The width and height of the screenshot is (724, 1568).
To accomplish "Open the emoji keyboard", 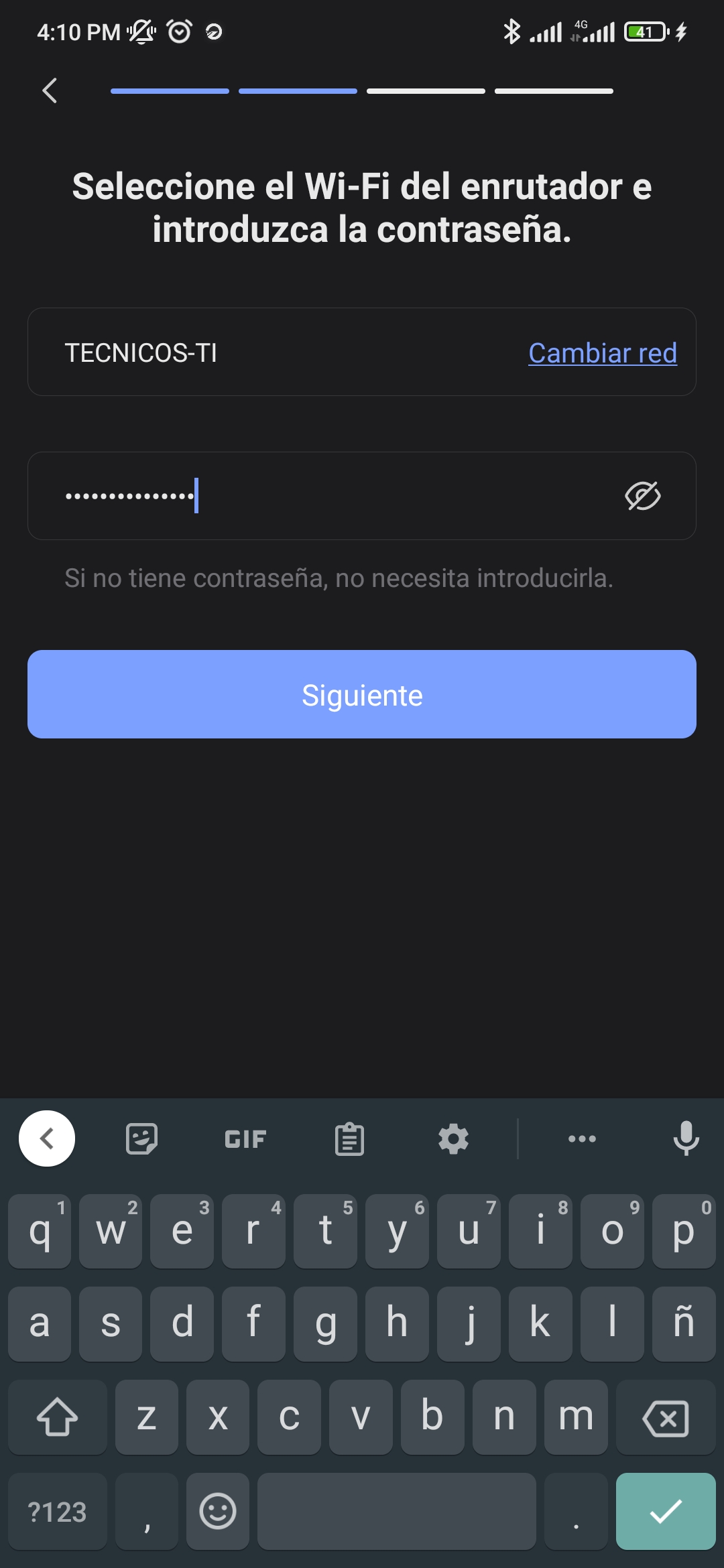I will [218, 1511].
